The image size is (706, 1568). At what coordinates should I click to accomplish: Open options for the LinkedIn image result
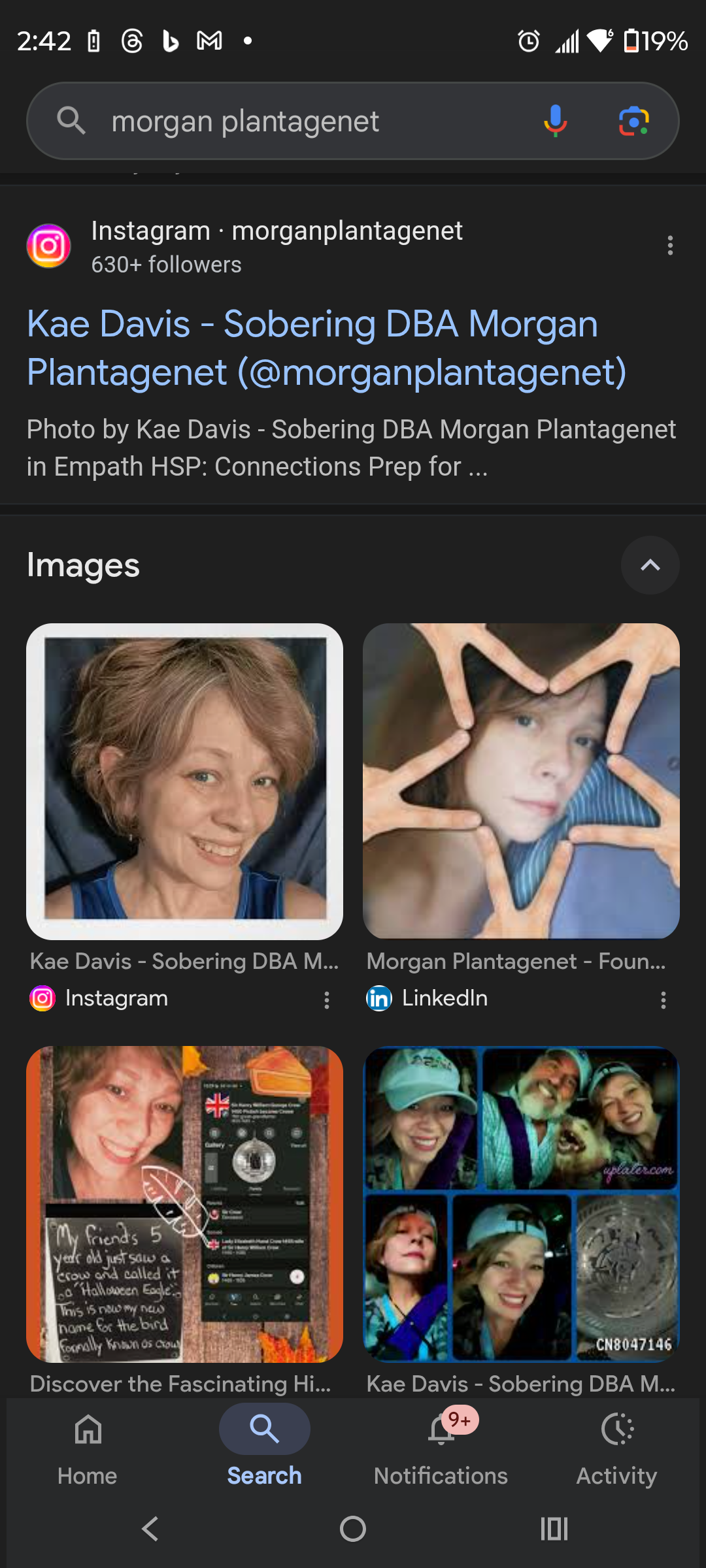(663, 1000)
